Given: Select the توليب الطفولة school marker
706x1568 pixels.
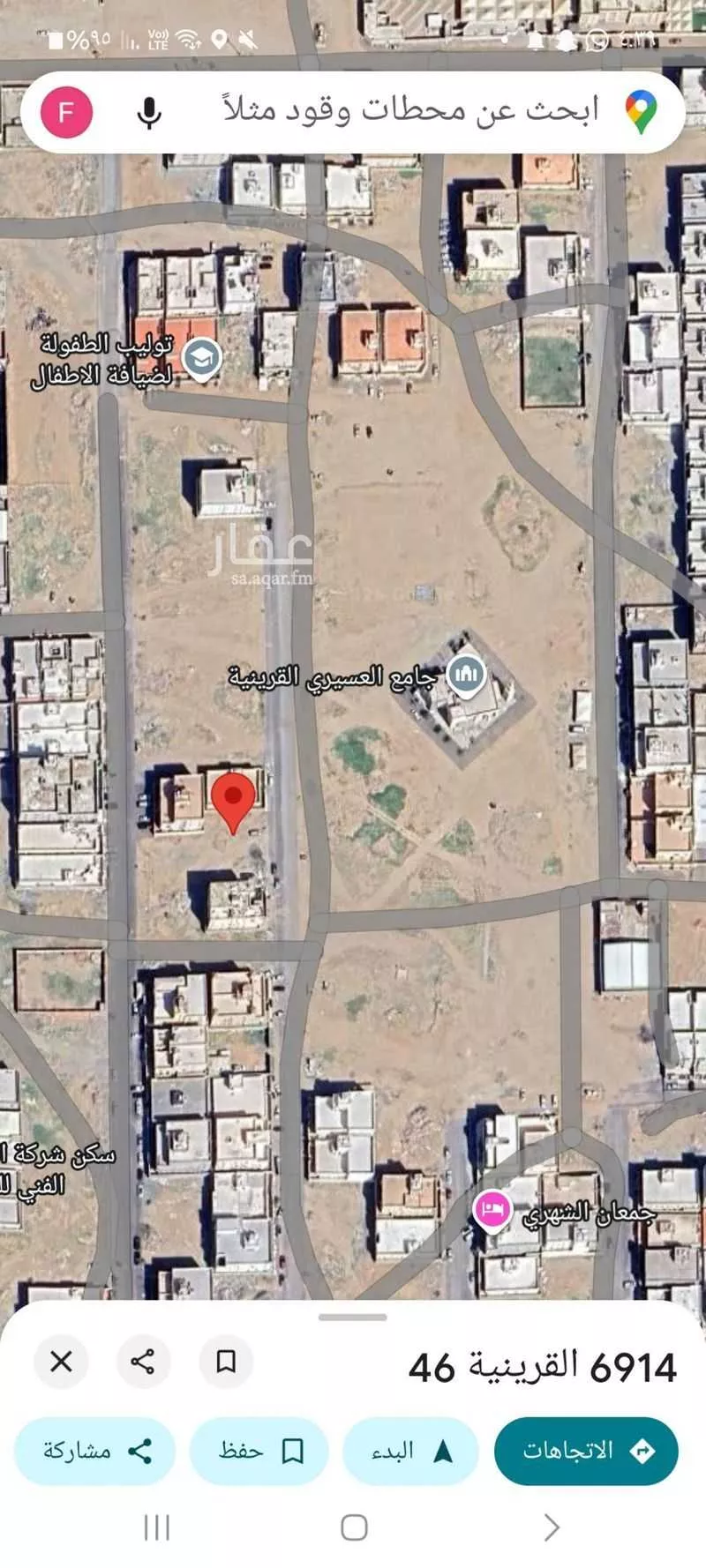Looking at the screenshot, I should click(x=201, y=358).
